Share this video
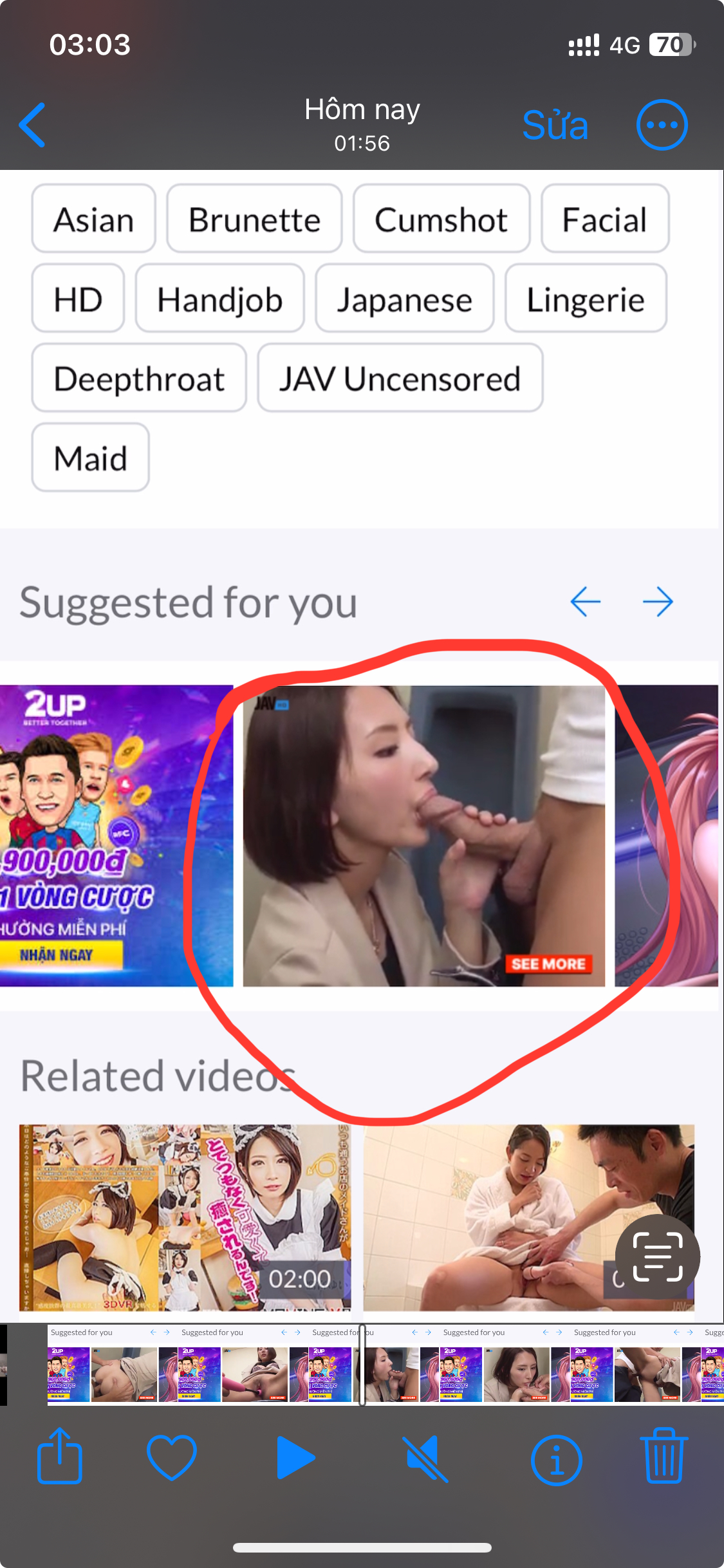Viewport: 724px width, 1568px height. pyautogui.click(x=60, y=1457)
